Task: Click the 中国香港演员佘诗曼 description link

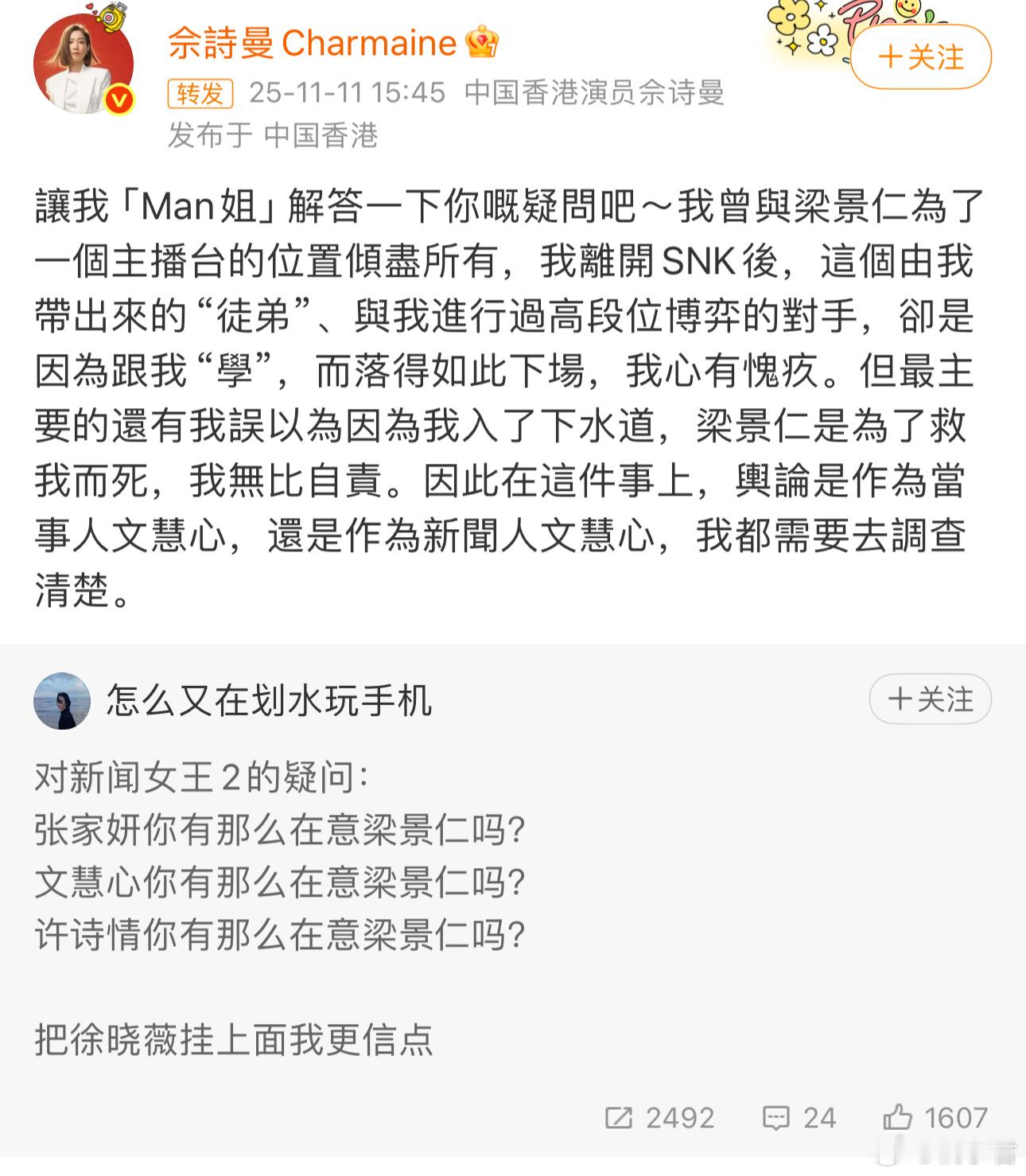Action: tap(593, 94)
